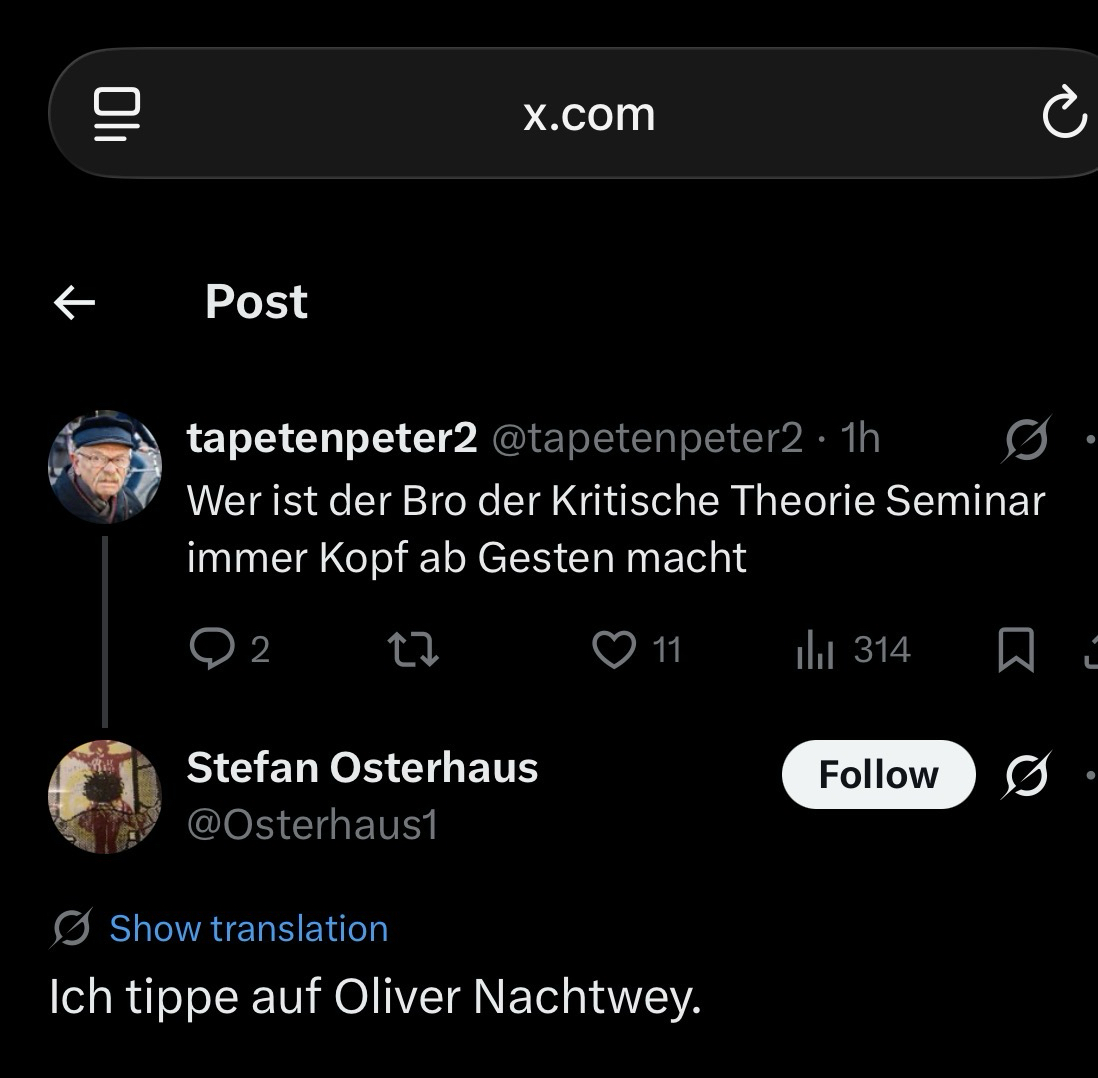This screenshot has width=1098, height=1078.
Task: Open the @Osterhaus1 profile handle
Action: pos(313,826)
